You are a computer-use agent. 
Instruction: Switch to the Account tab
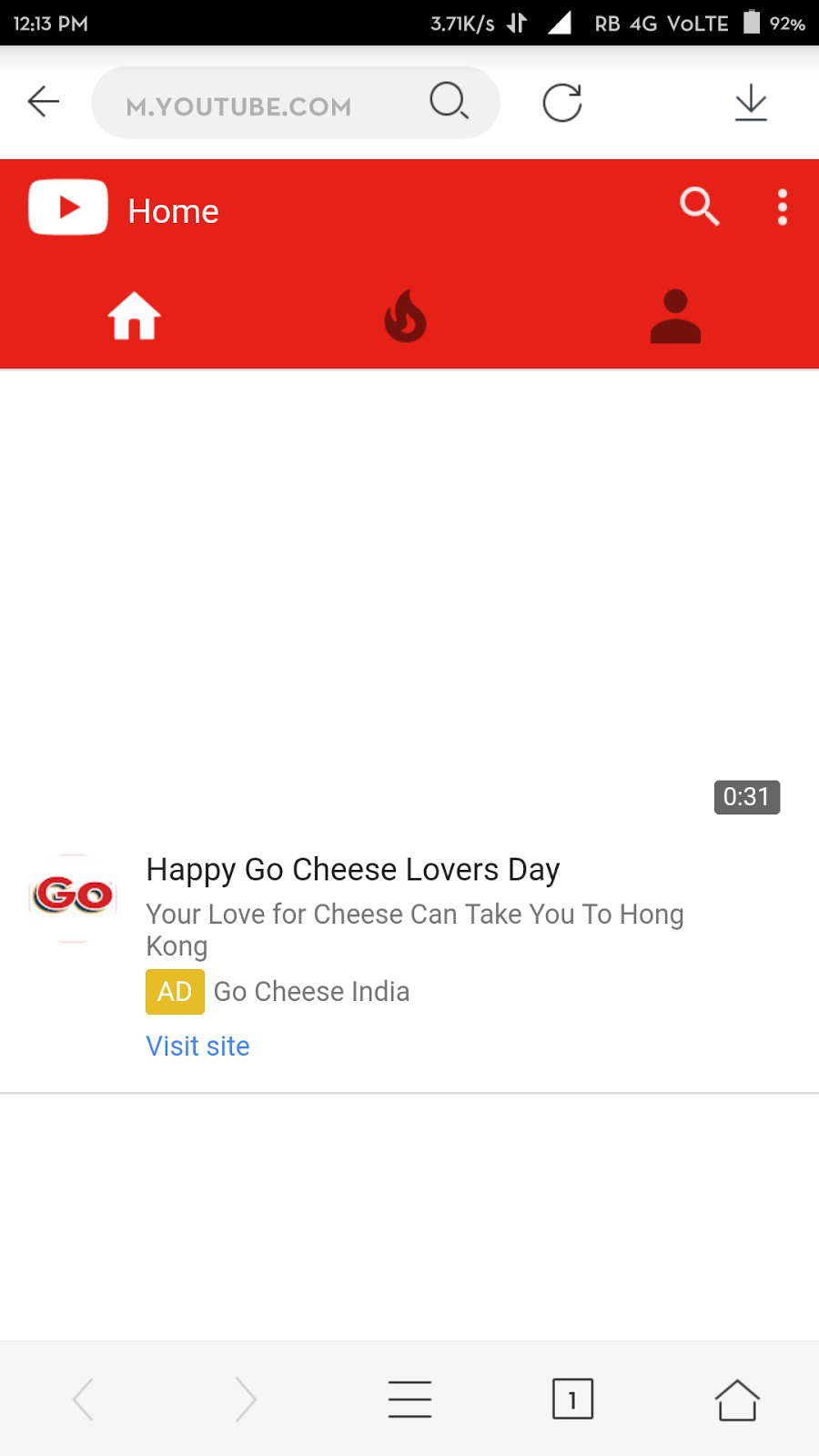point(675,316)
